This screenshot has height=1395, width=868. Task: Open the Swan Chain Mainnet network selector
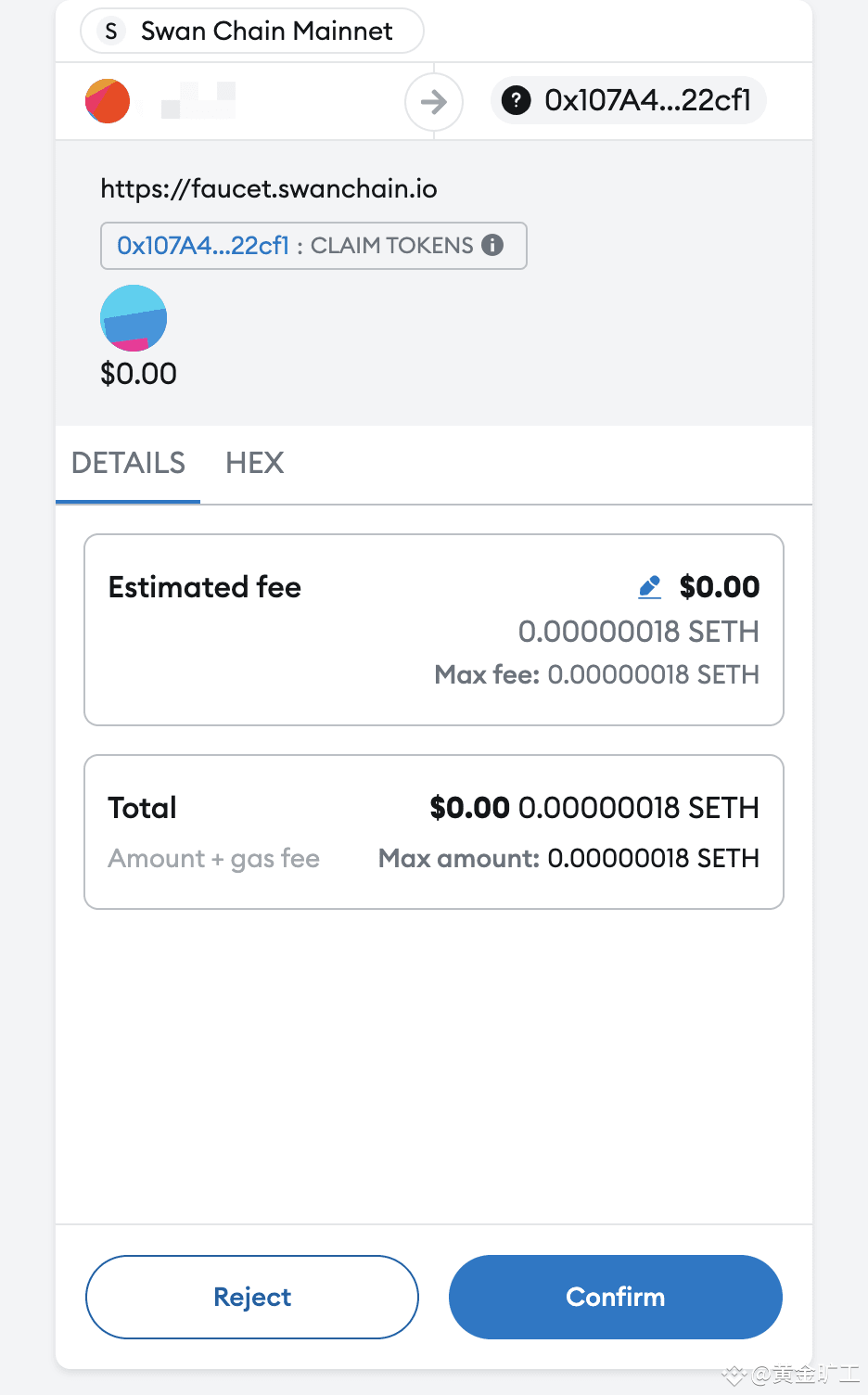click(252, 31)
